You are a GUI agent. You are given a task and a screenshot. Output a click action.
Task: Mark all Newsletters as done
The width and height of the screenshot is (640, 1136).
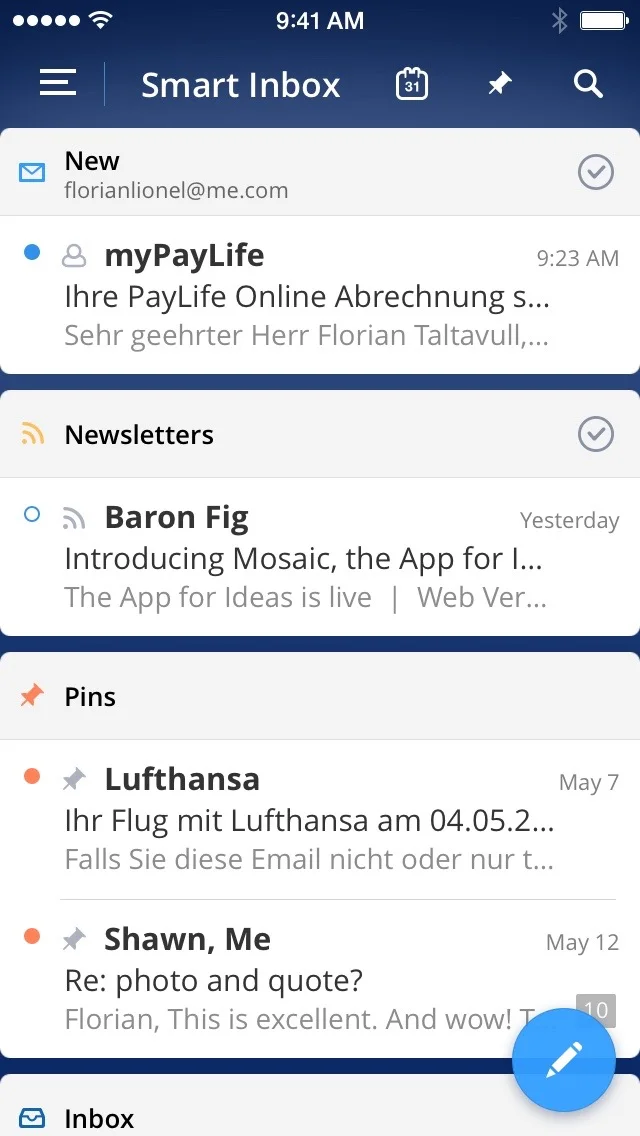[x=596, y=434]
